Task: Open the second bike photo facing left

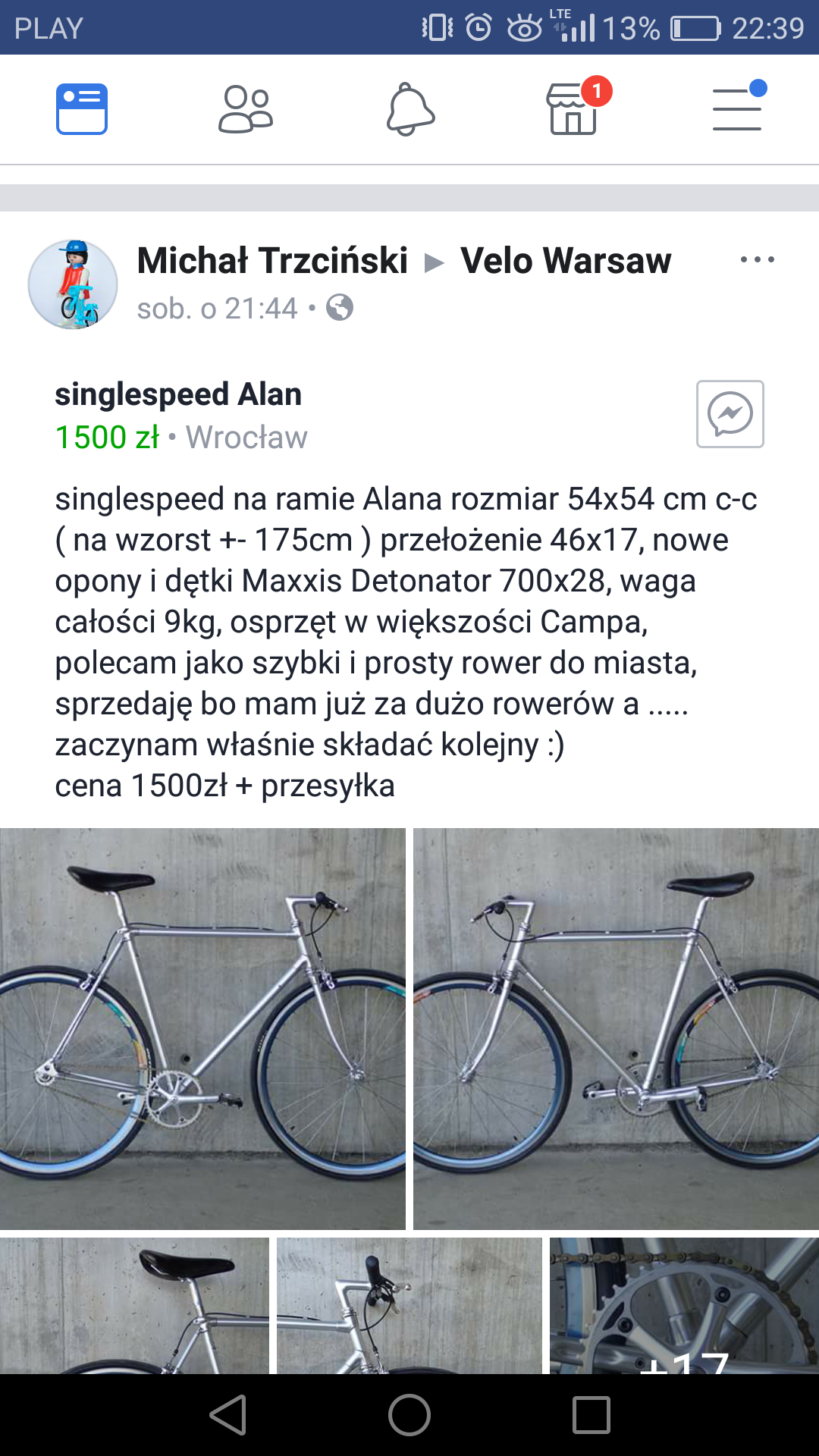Action: coord(616,1028)
